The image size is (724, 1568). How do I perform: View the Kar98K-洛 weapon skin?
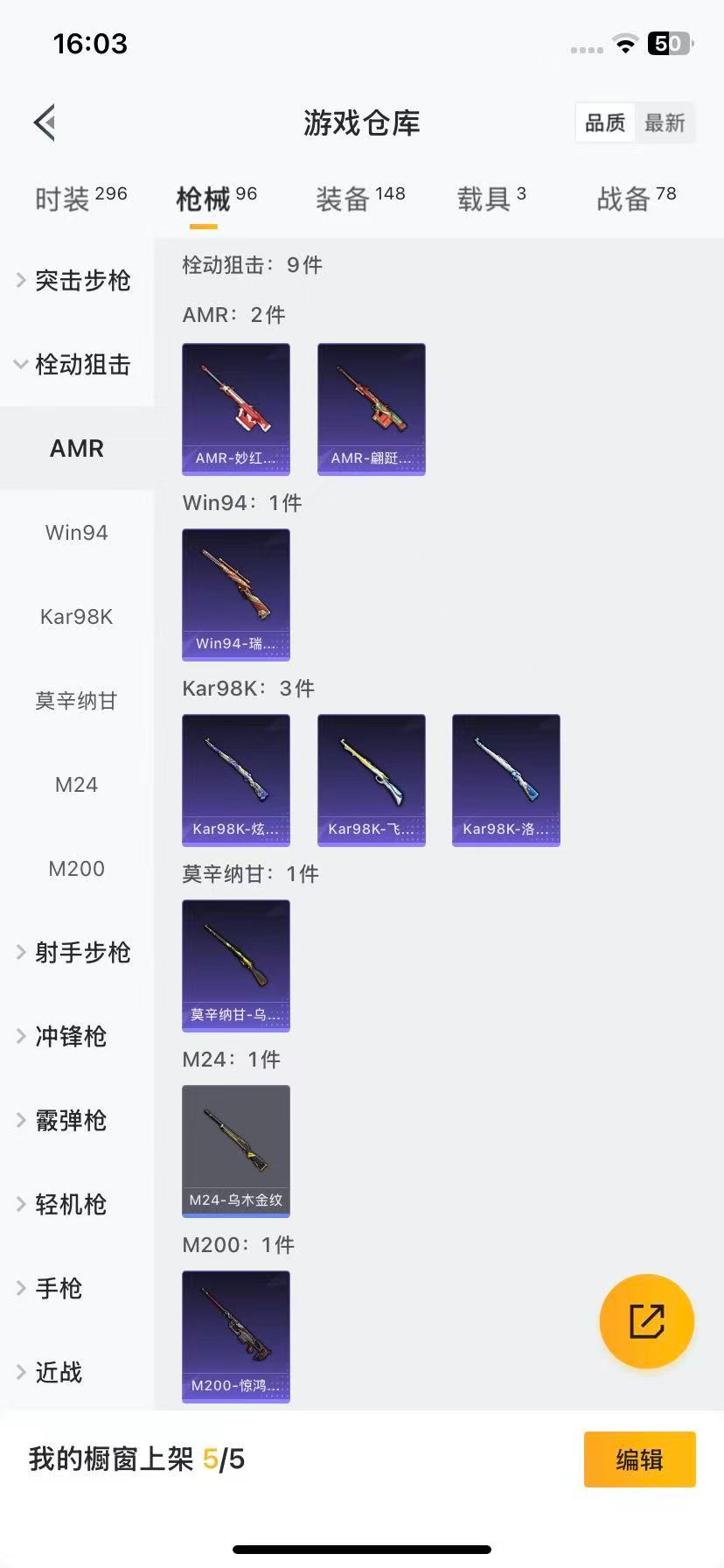coord(505,780)
